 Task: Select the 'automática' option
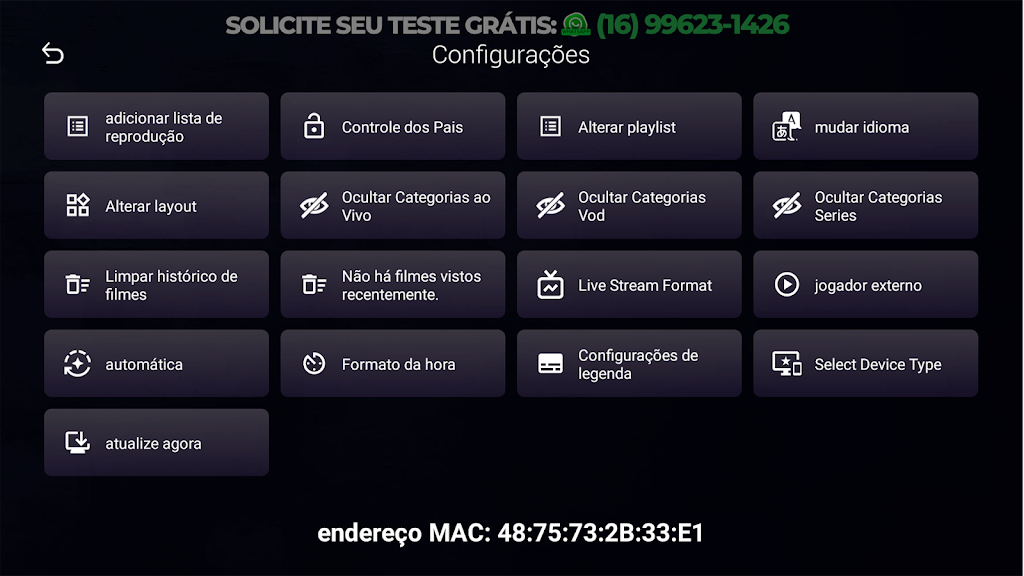coord(156,364)
